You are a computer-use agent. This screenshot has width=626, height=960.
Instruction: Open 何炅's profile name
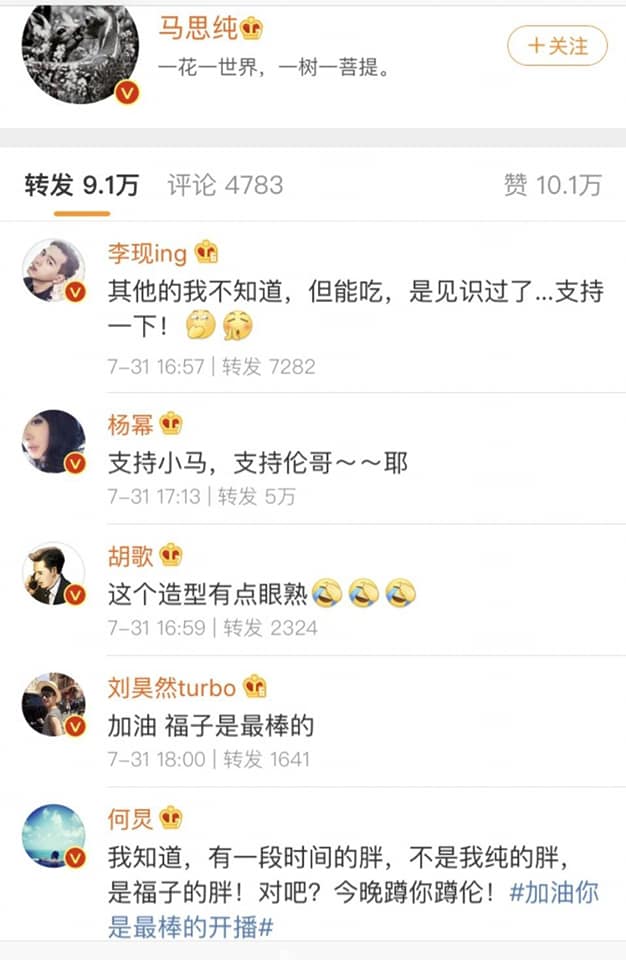[x=131, y=818]
